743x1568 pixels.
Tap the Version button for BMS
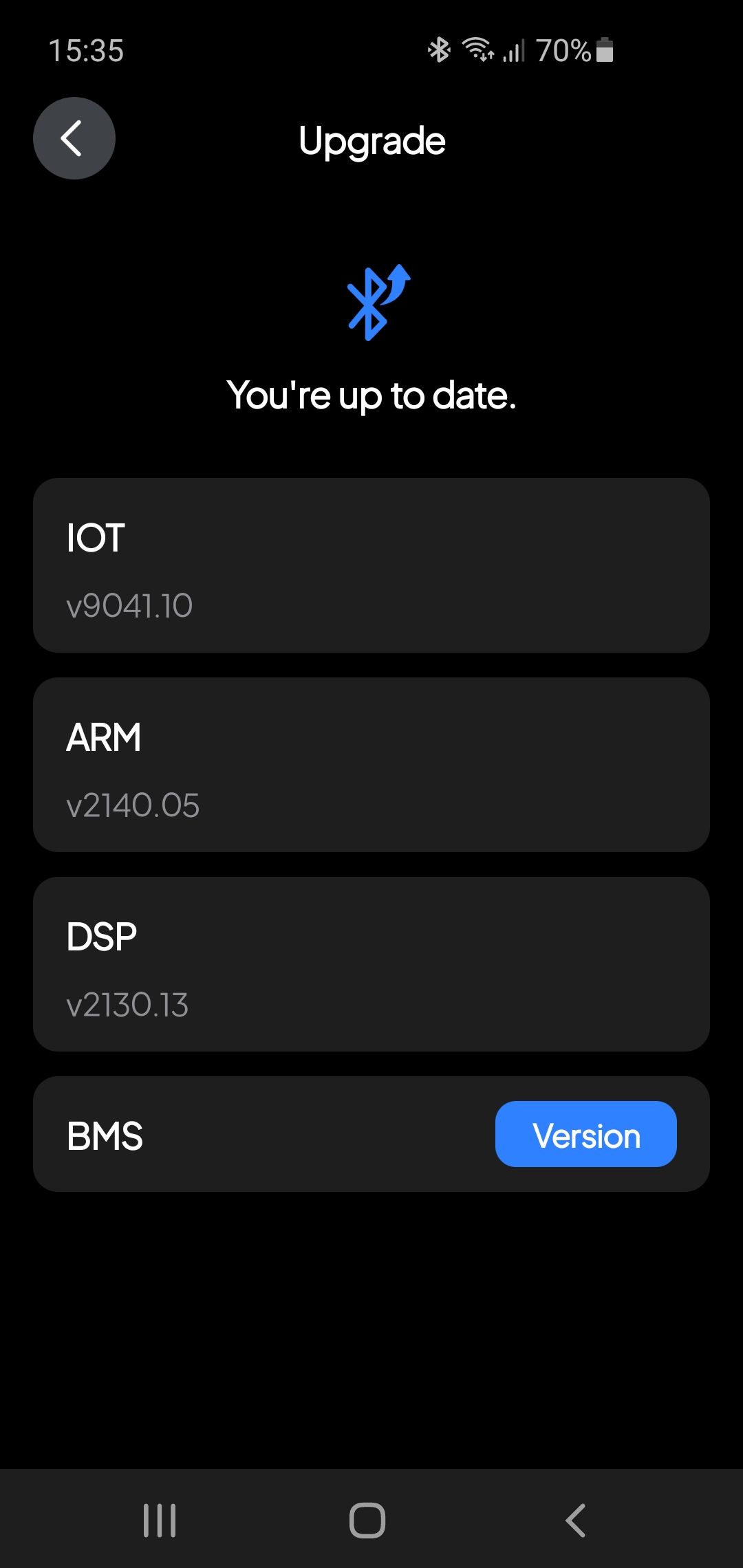[x=586, y=1134]
